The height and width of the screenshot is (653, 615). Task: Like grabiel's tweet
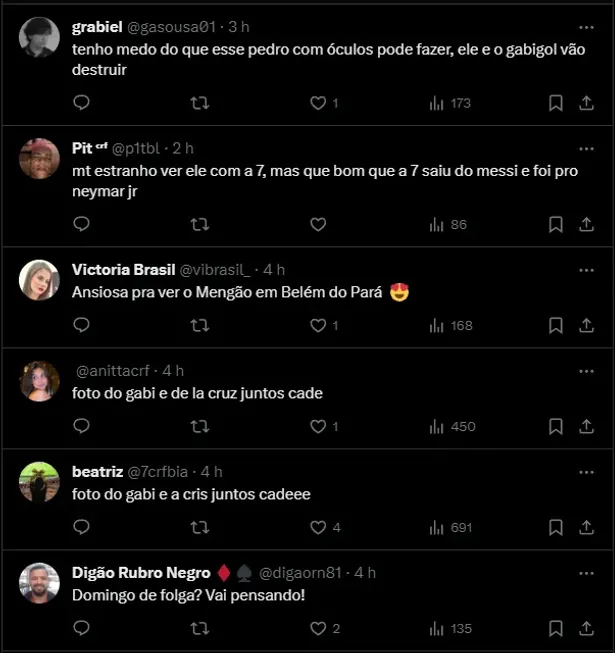point(318,103)
